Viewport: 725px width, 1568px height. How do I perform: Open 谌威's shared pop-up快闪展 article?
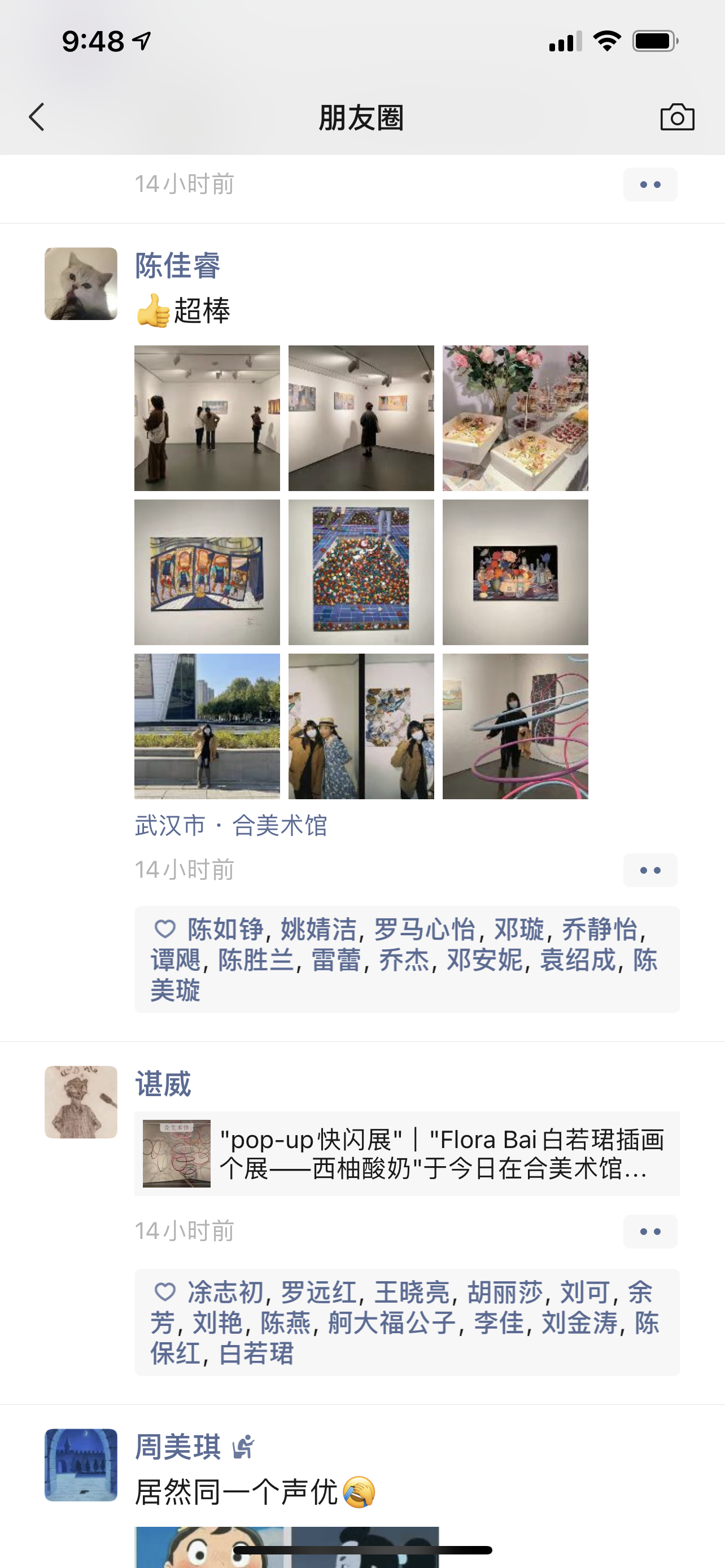click(407, 1154)
